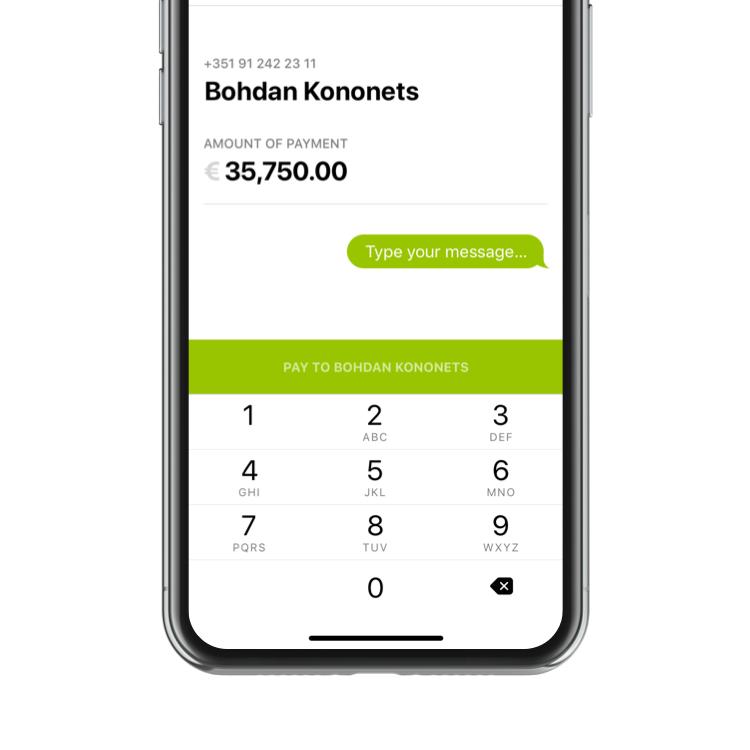Enter digit 4 on the keypad
750x750 pixels.
[x=249, y=476]
